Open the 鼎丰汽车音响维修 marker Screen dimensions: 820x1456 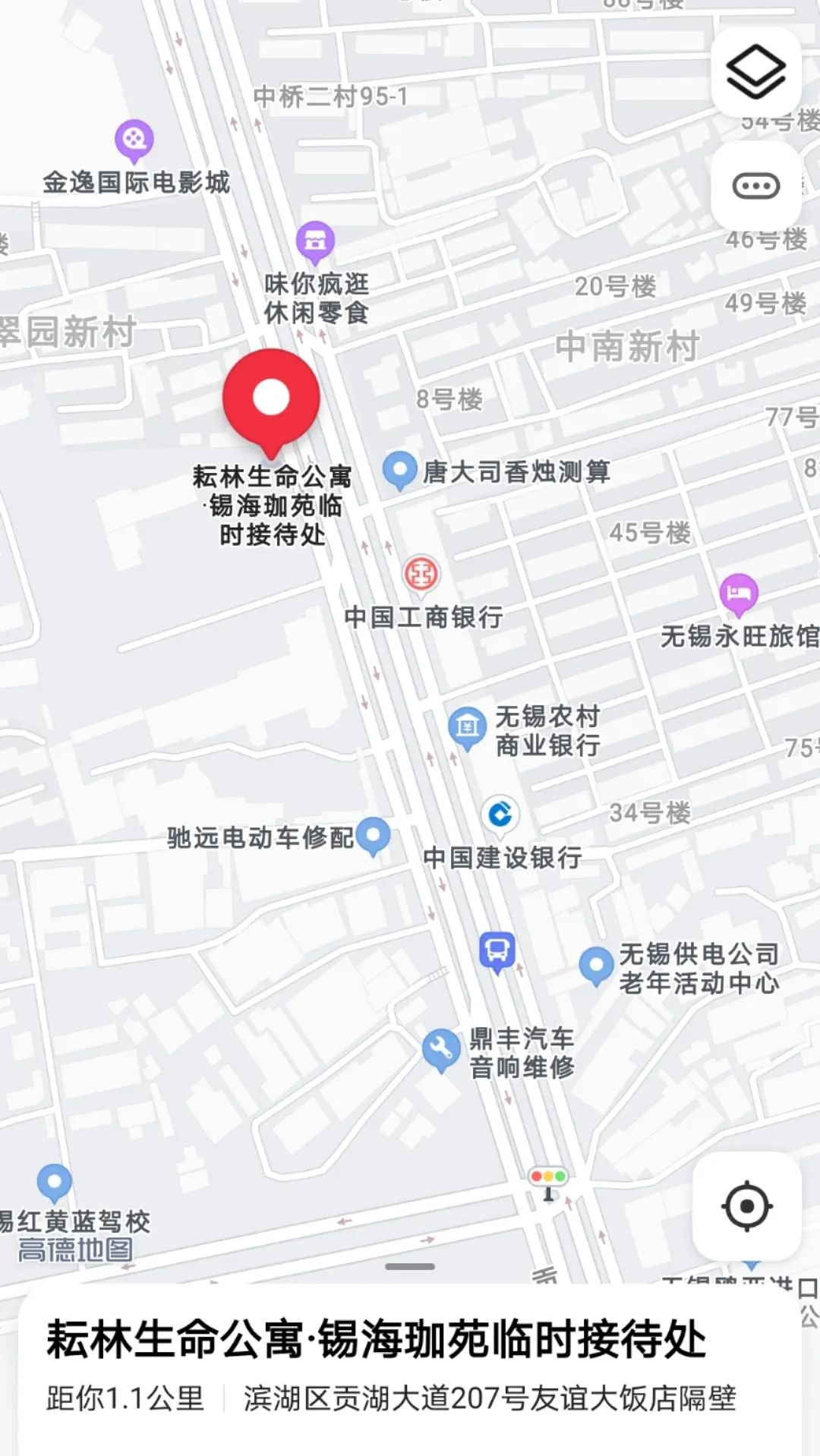440,1050
